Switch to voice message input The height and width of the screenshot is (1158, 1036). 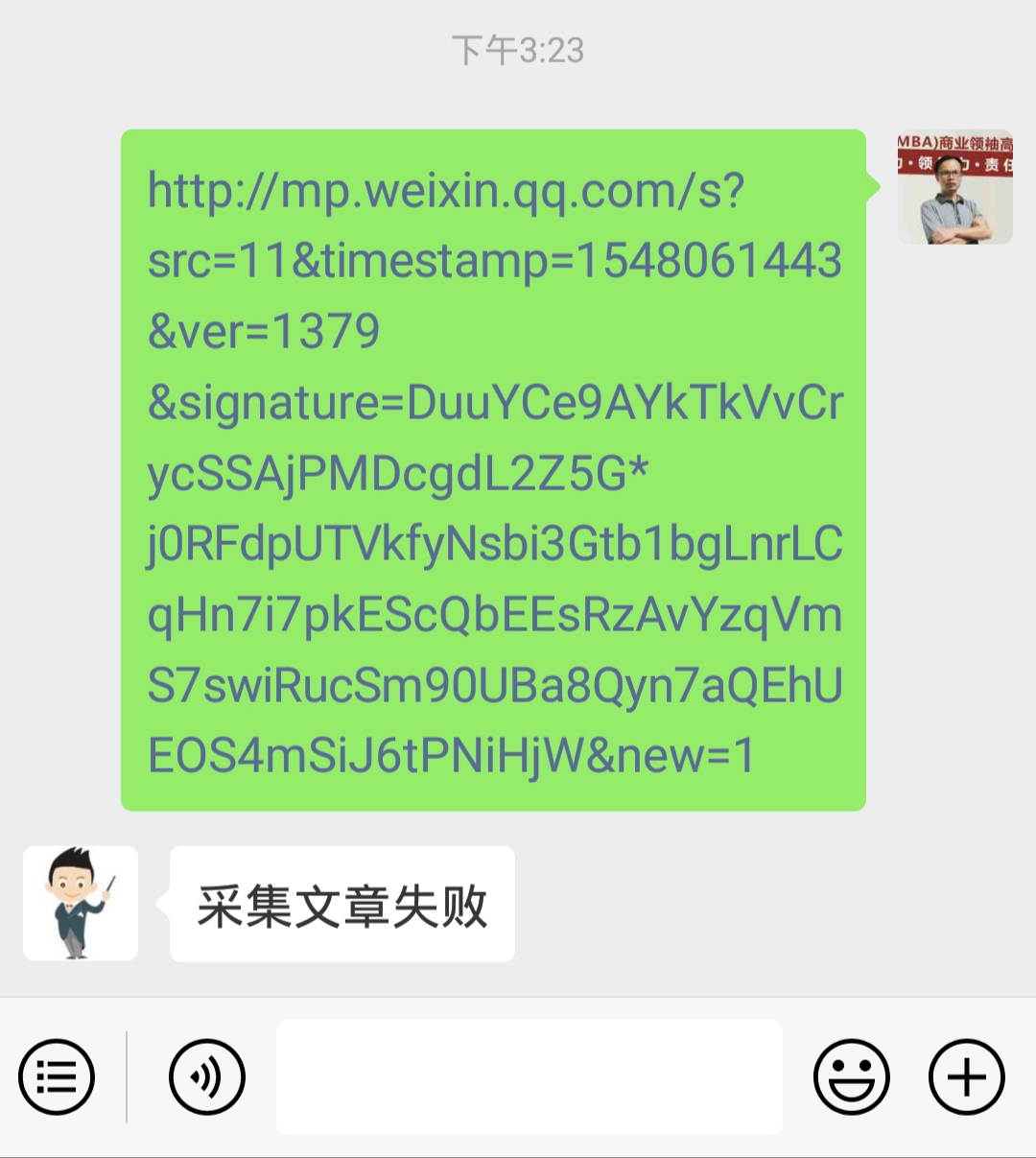point(207,1076)
